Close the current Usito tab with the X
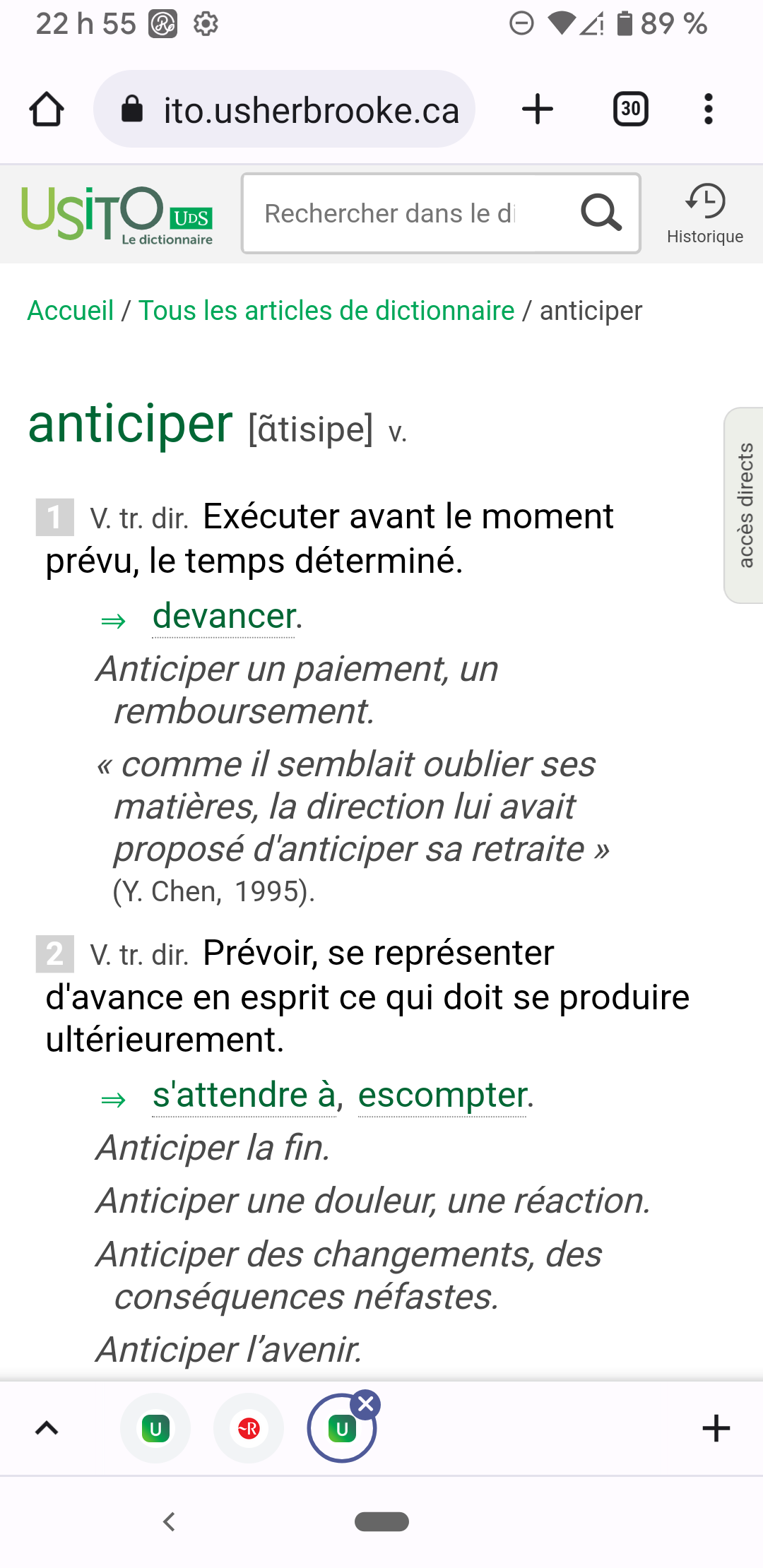 click(x=366, y=1405)
